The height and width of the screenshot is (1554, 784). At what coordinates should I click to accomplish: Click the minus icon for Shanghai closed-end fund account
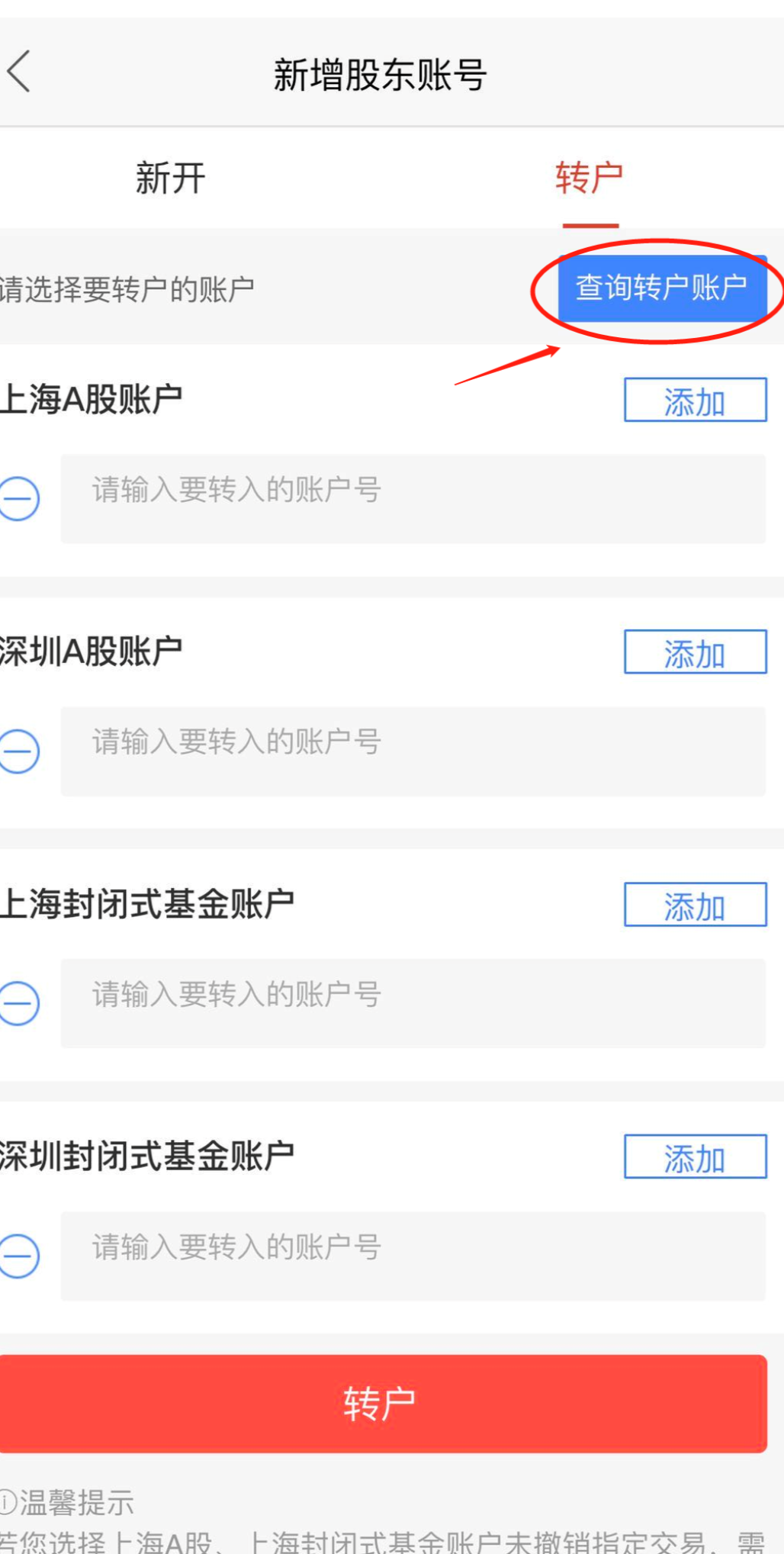tap(20, 1003)
